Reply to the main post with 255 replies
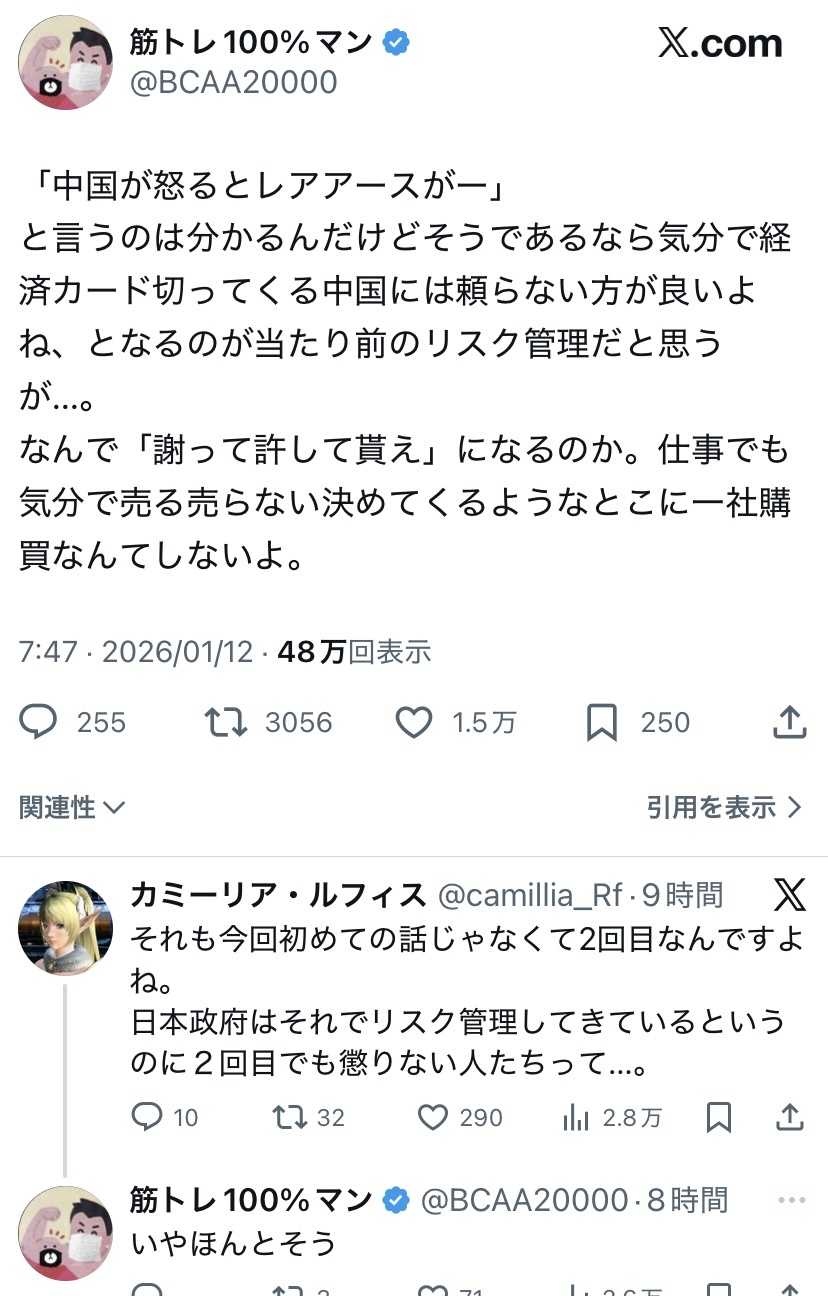828x1296 pixels. pos(40,722)
